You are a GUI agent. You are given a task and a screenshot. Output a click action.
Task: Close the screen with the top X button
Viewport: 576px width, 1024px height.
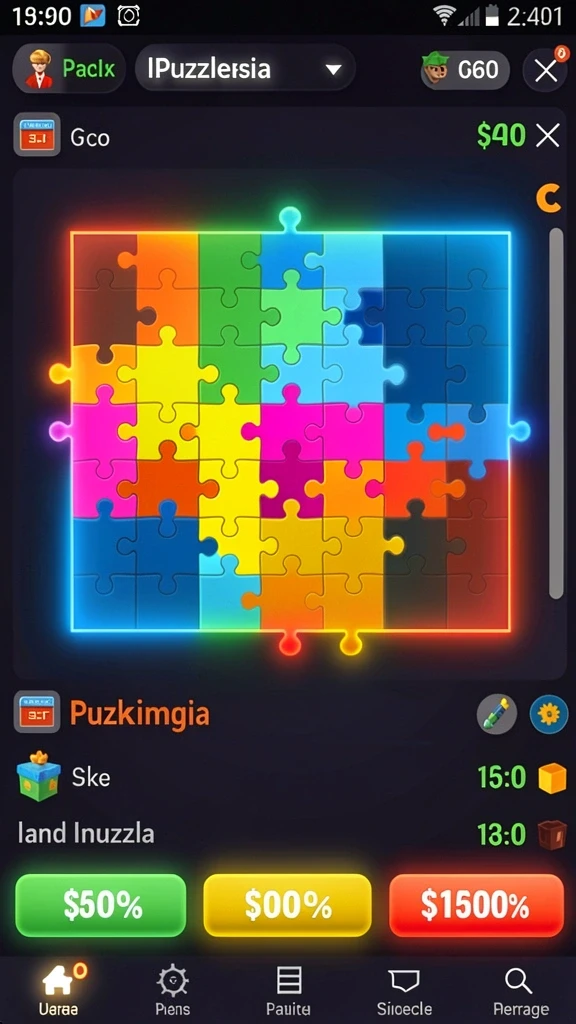[545, 69]
